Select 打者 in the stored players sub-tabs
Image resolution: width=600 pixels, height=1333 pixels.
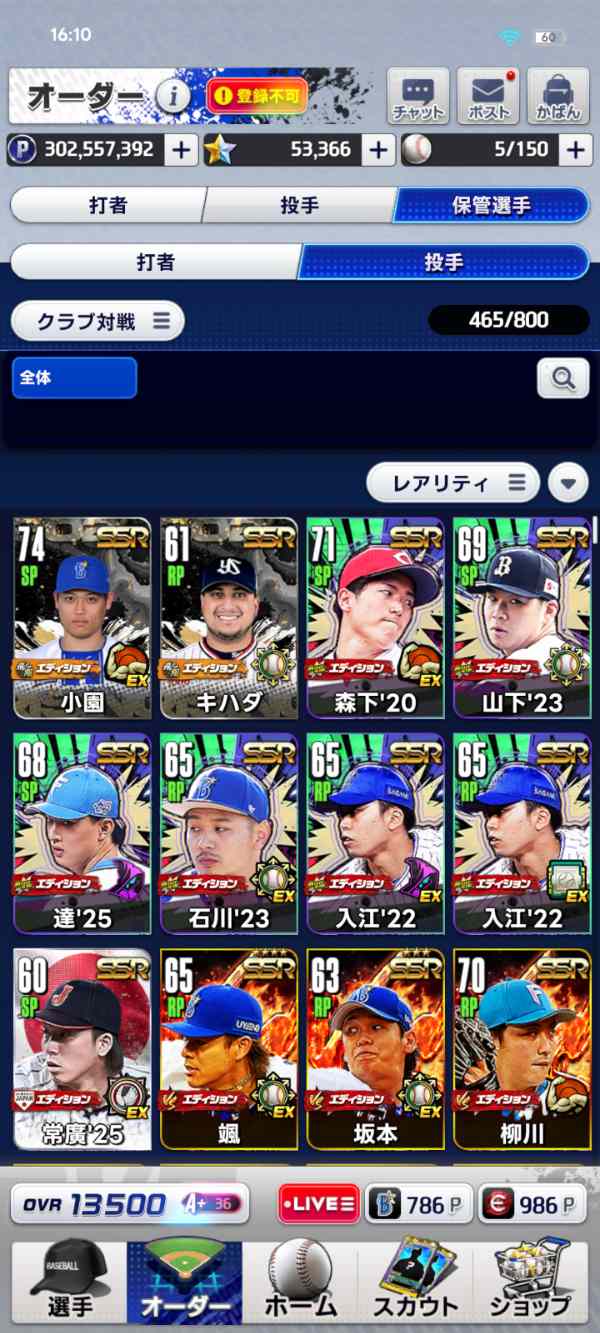155,262
